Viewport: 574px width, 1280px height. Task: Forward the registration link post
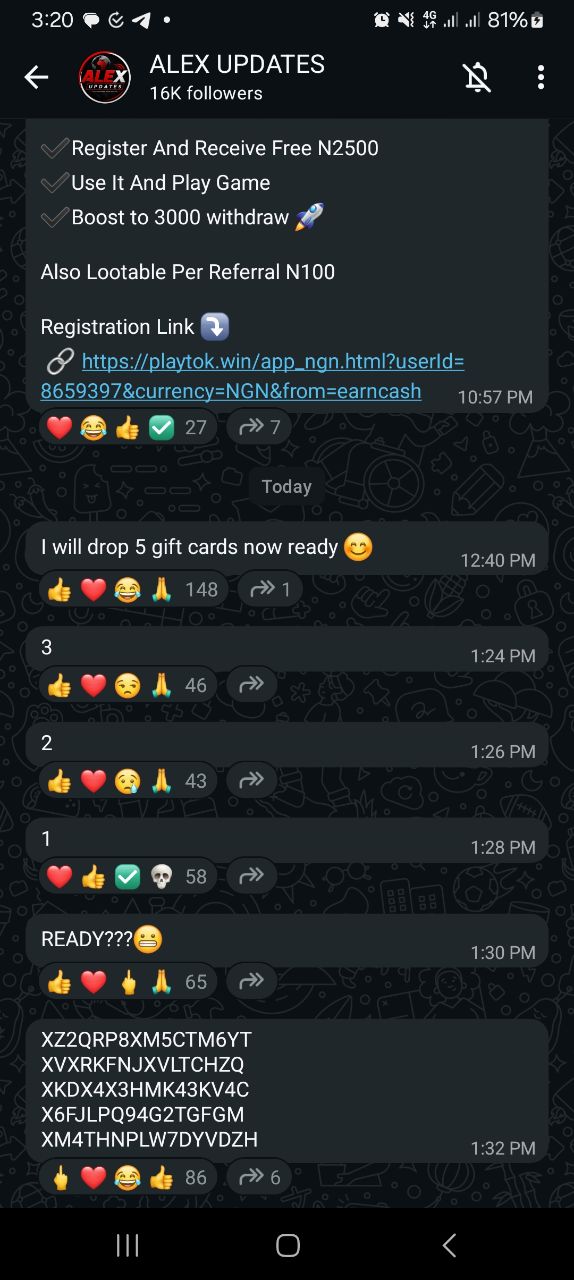click(259, 428)
